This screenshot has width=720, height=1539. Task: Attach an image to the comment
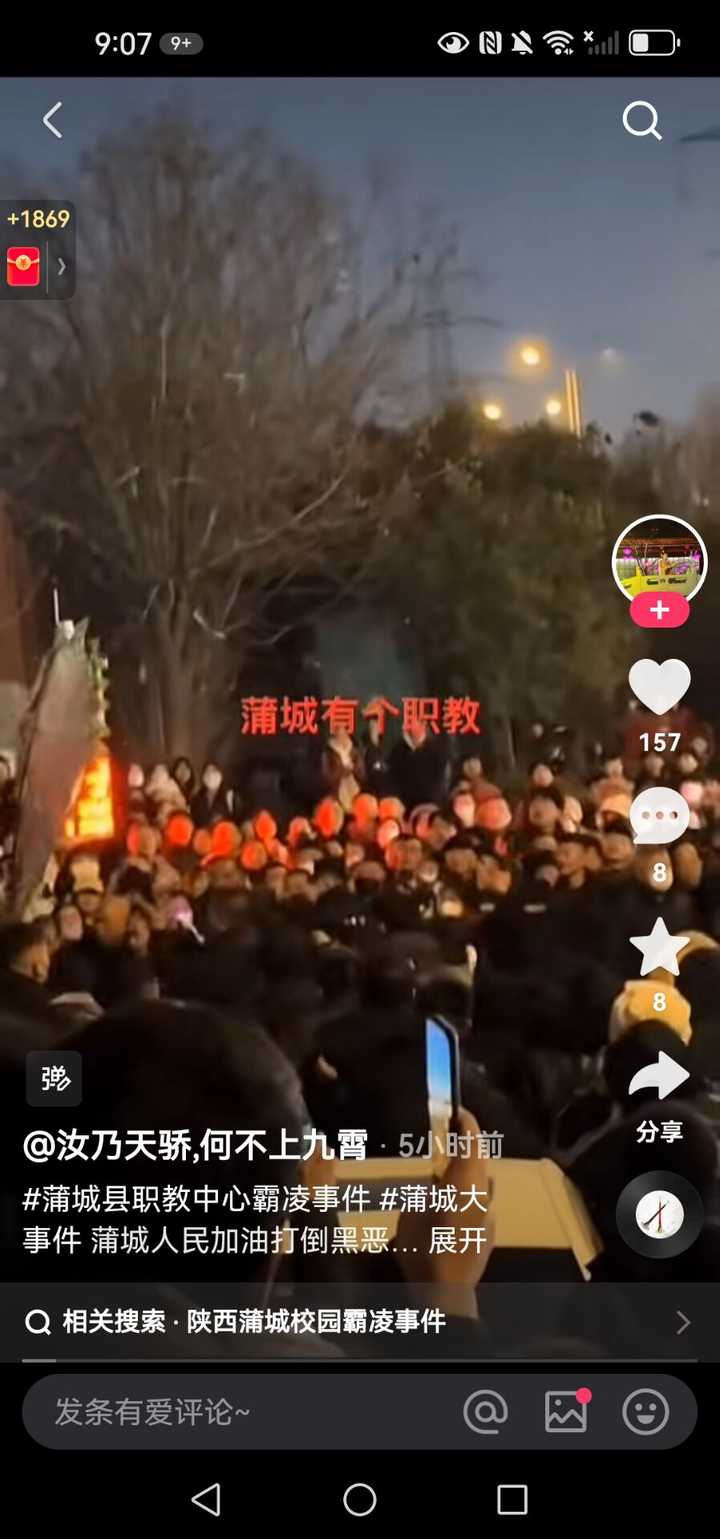click(x=566, y=1412)
